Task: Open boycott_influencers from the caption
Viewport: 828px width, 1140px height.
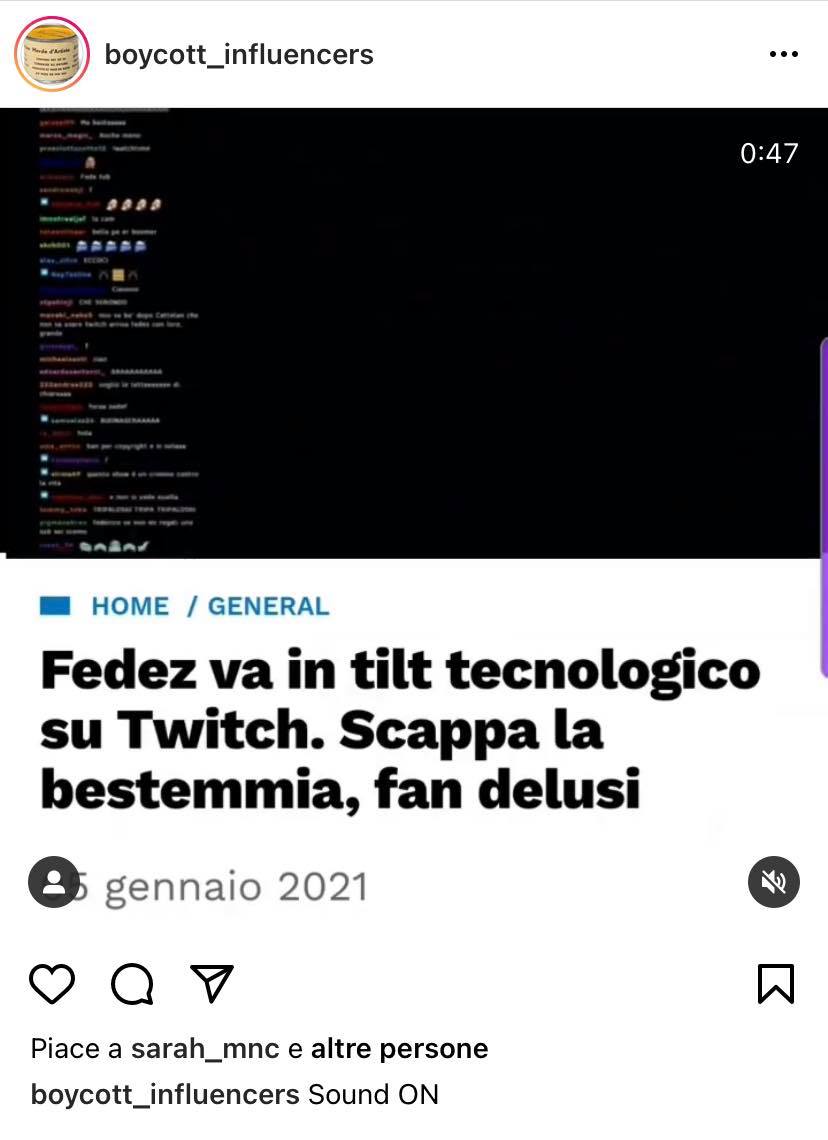Action: [x=165, y=1095]
